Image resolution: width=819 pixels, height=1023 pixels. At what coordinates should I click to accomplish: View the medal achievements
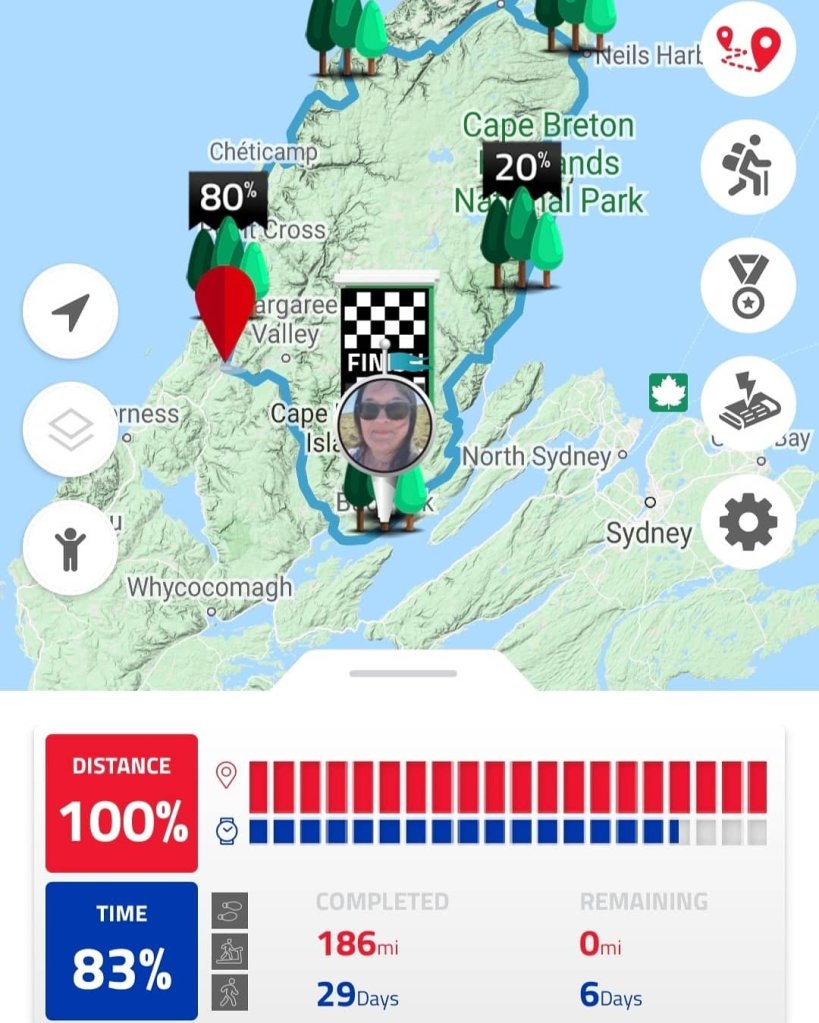748,286
